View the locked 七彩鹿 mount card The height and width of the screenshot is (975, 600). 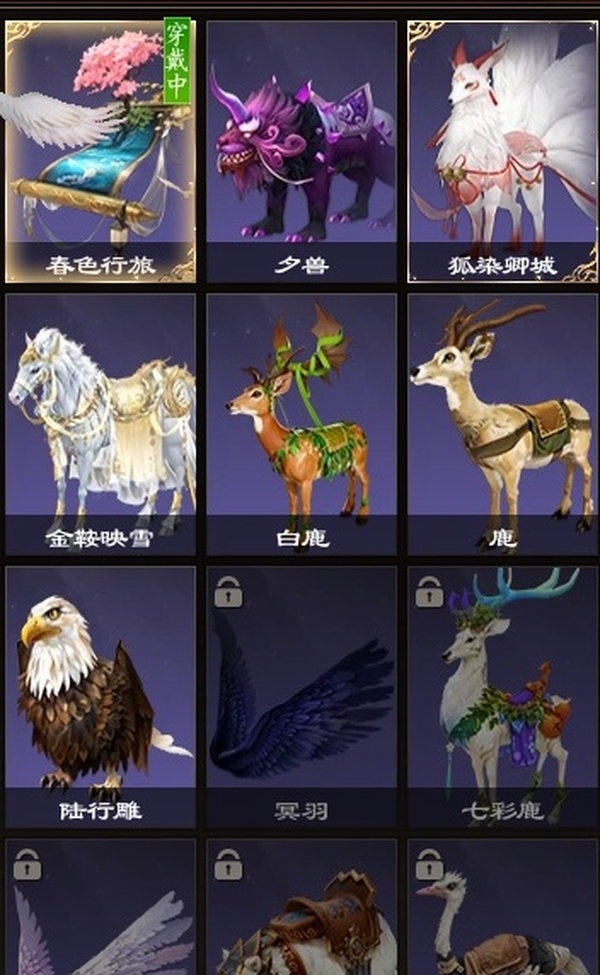pyautogui.click(x=502, y=697)
